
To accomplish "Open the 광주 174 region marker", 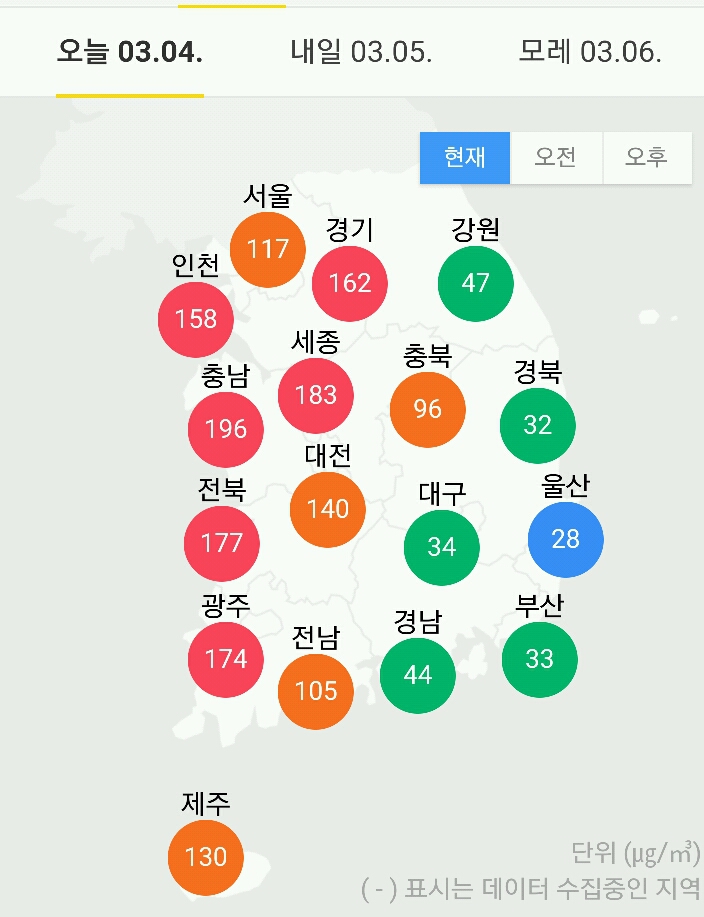I will tap(226, 659).
